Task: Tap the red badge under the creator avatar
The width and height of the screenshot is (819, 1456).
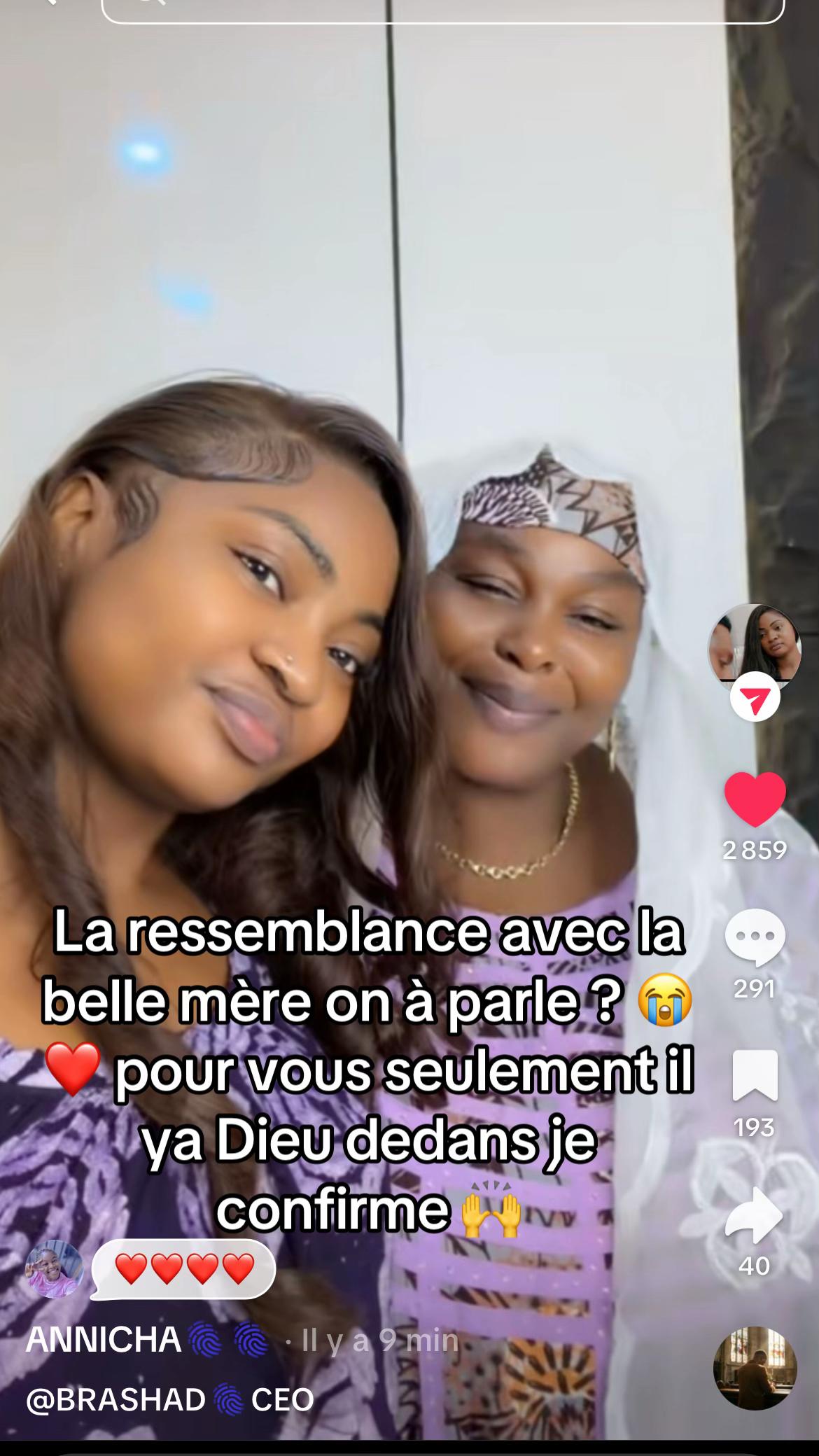Action: 755,700
